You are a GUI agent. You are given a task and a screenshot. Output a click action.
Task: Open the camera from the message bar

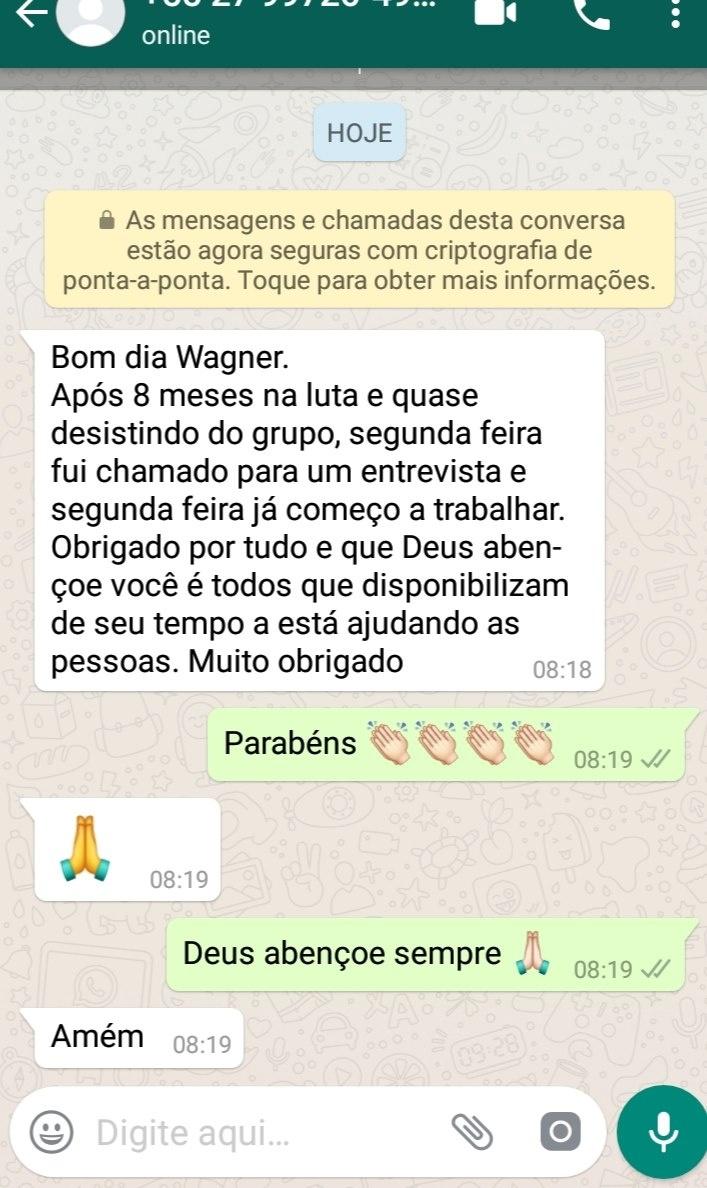[x=559, y=1132]
